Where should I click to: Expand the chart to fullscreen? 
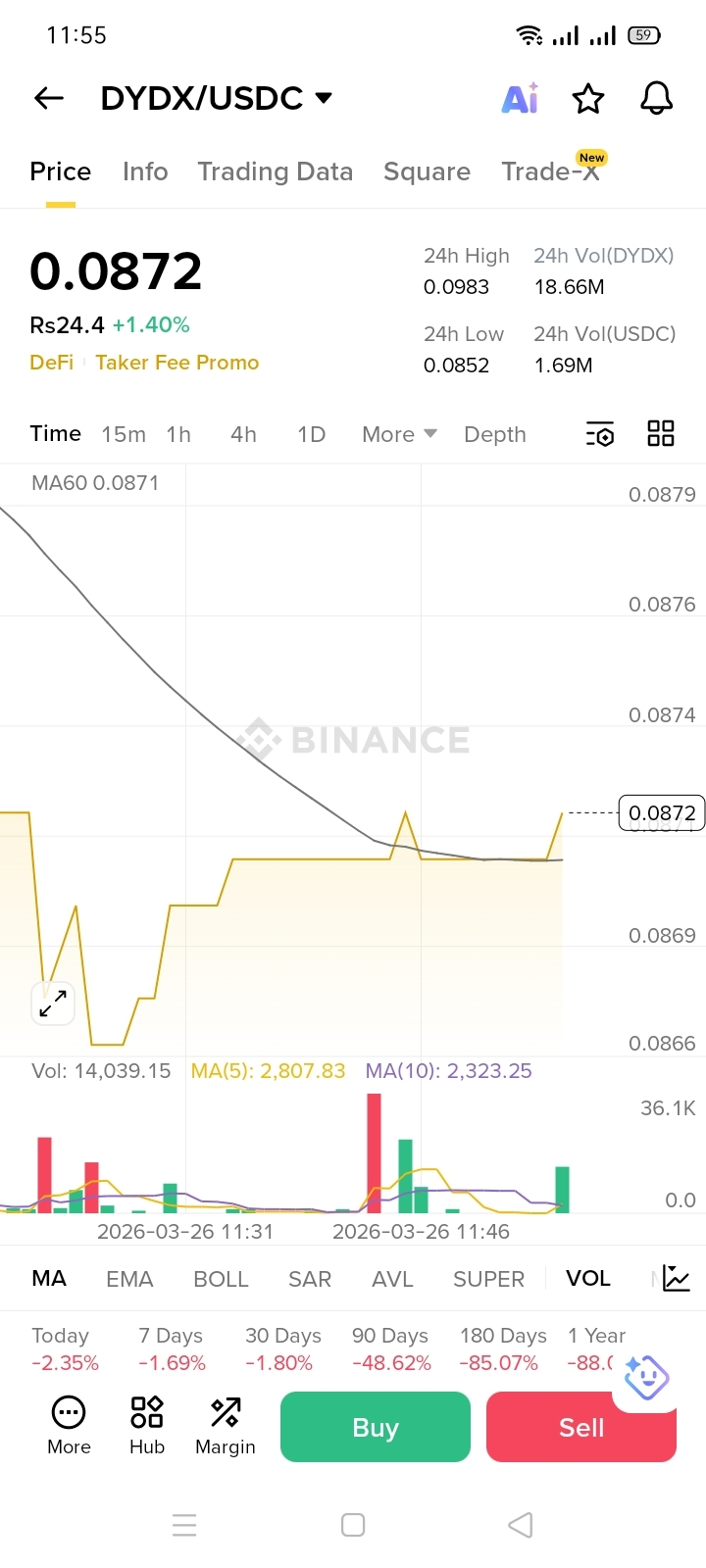point(53,1004)
